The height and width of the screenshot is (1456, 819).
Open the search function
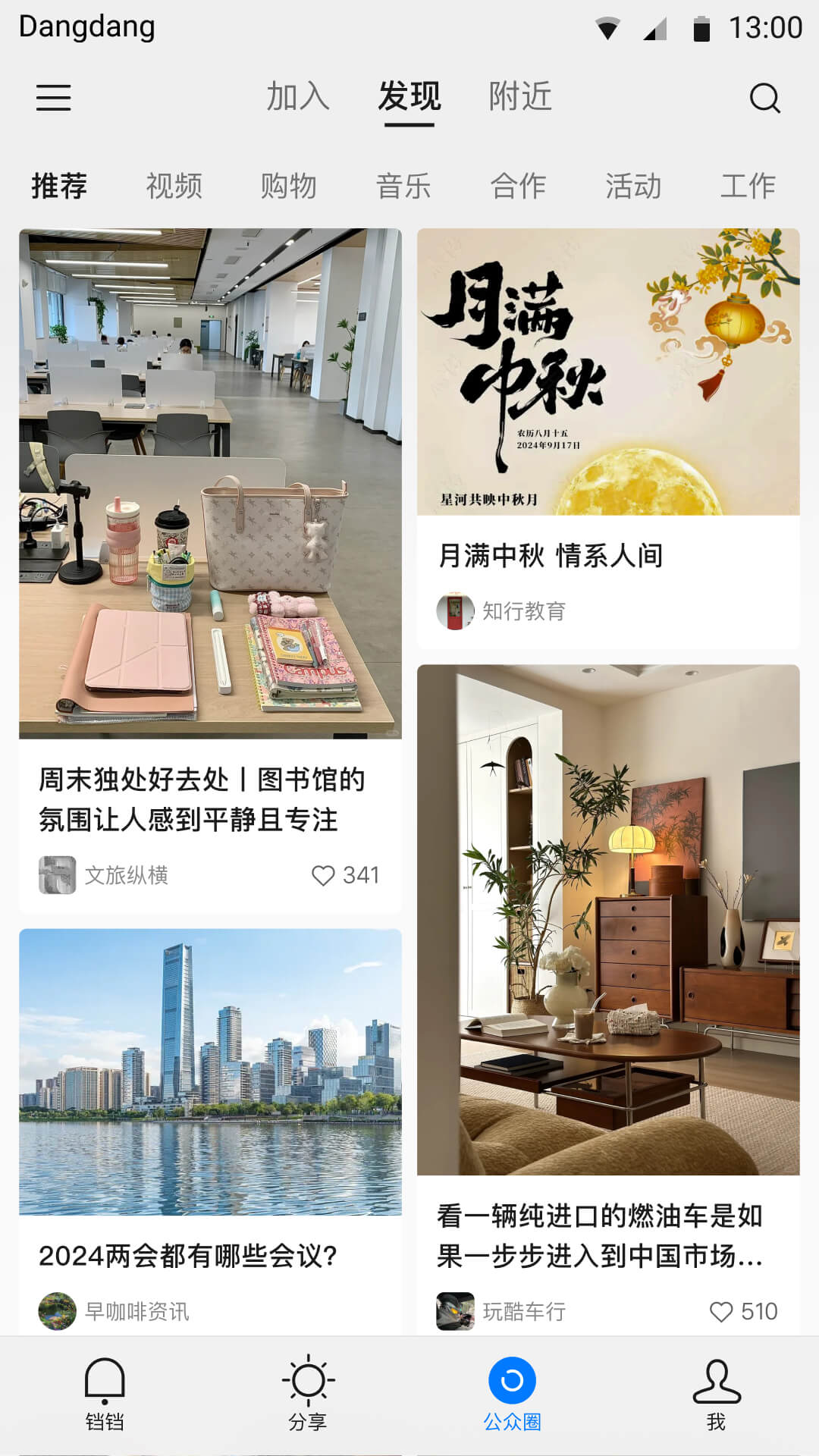(765, 97)
